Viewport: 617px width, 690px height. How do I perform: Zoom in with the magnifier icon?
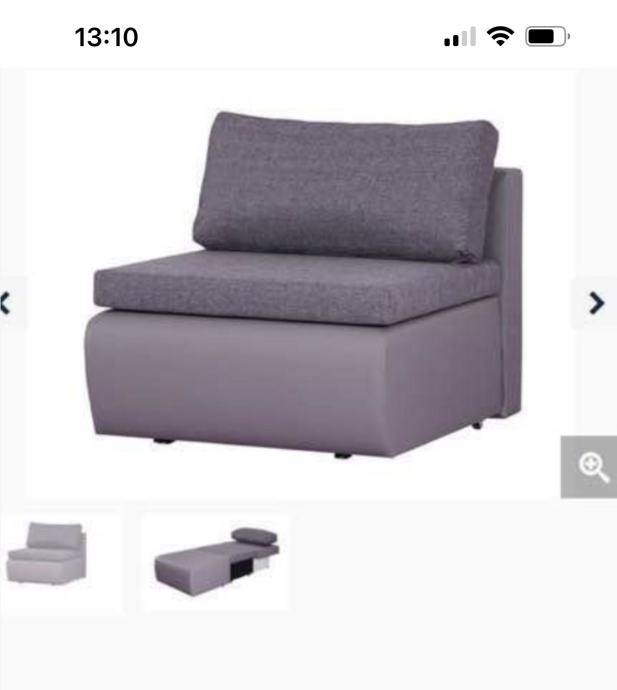(x=591, y=467)
